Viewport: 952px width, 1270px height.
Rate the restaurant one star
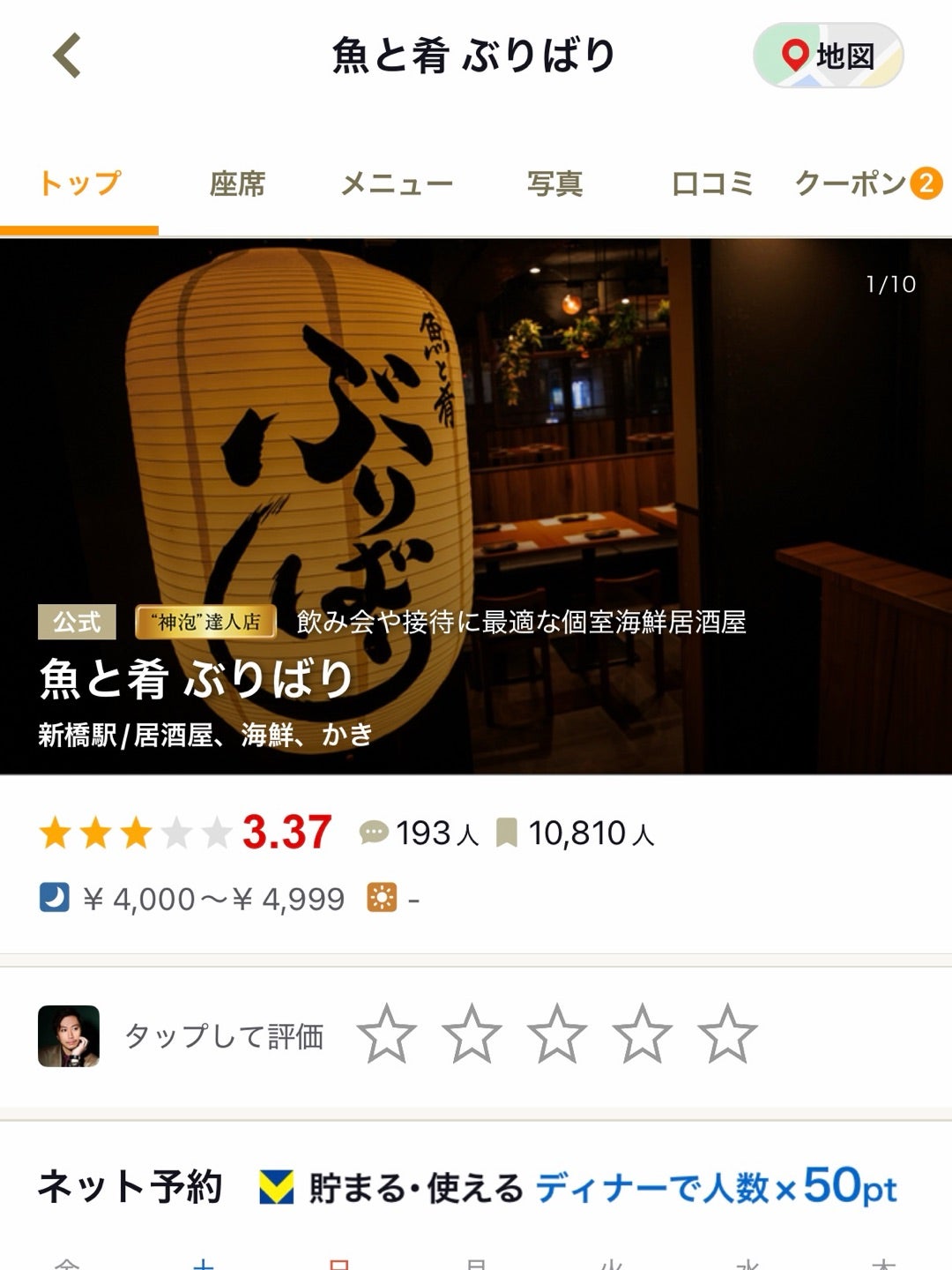(x=386, y=1034)
